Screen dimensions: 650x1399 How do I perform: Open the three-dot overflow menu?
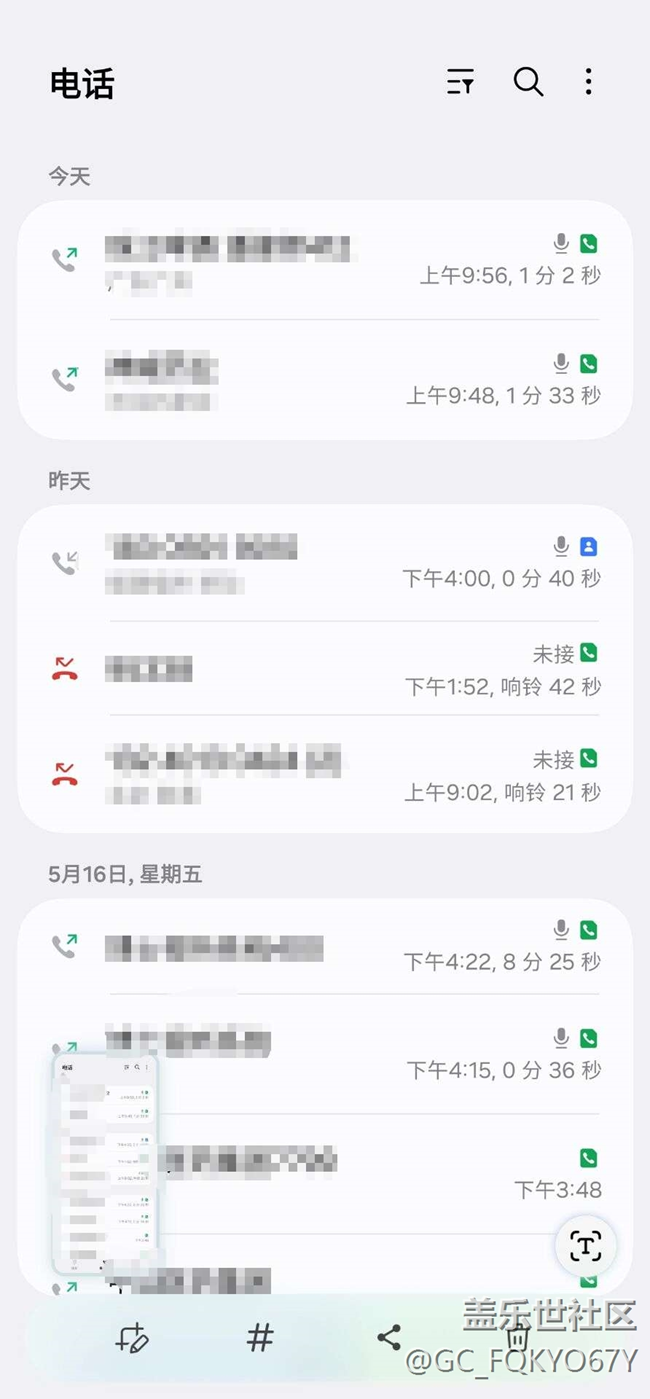click(x=588, y=82)
